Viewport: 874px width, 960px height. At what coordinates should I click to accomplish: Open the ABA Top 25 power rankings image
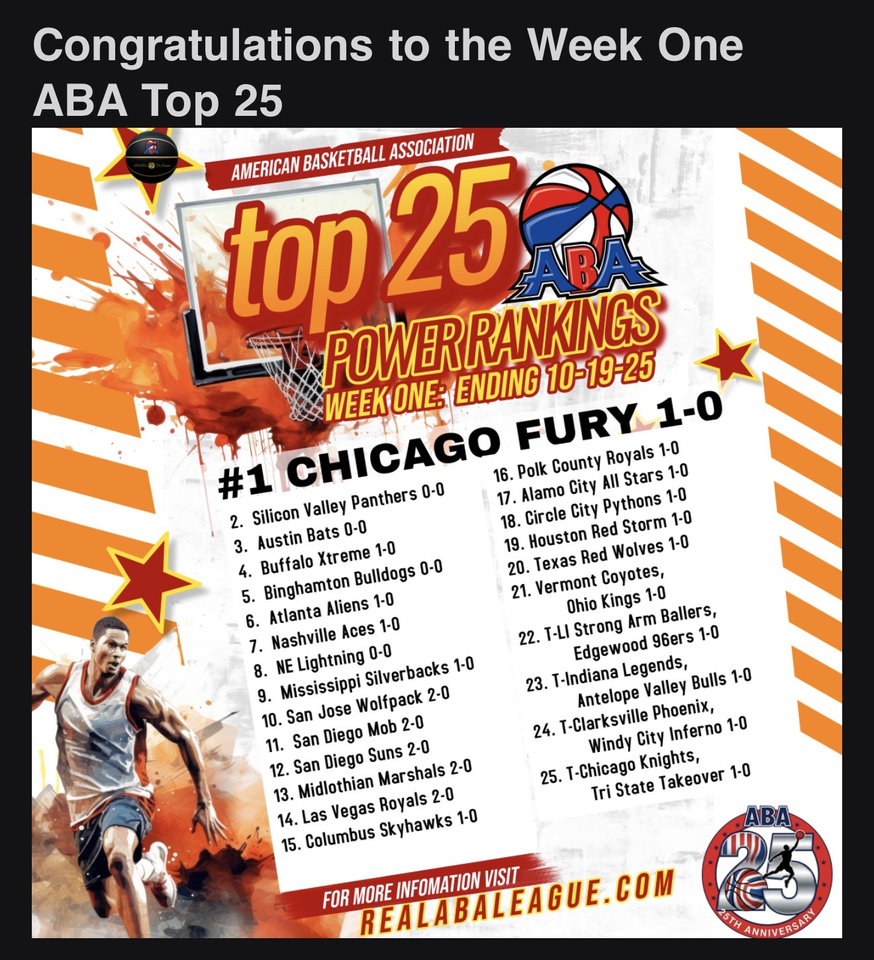[x=437, y=532]
